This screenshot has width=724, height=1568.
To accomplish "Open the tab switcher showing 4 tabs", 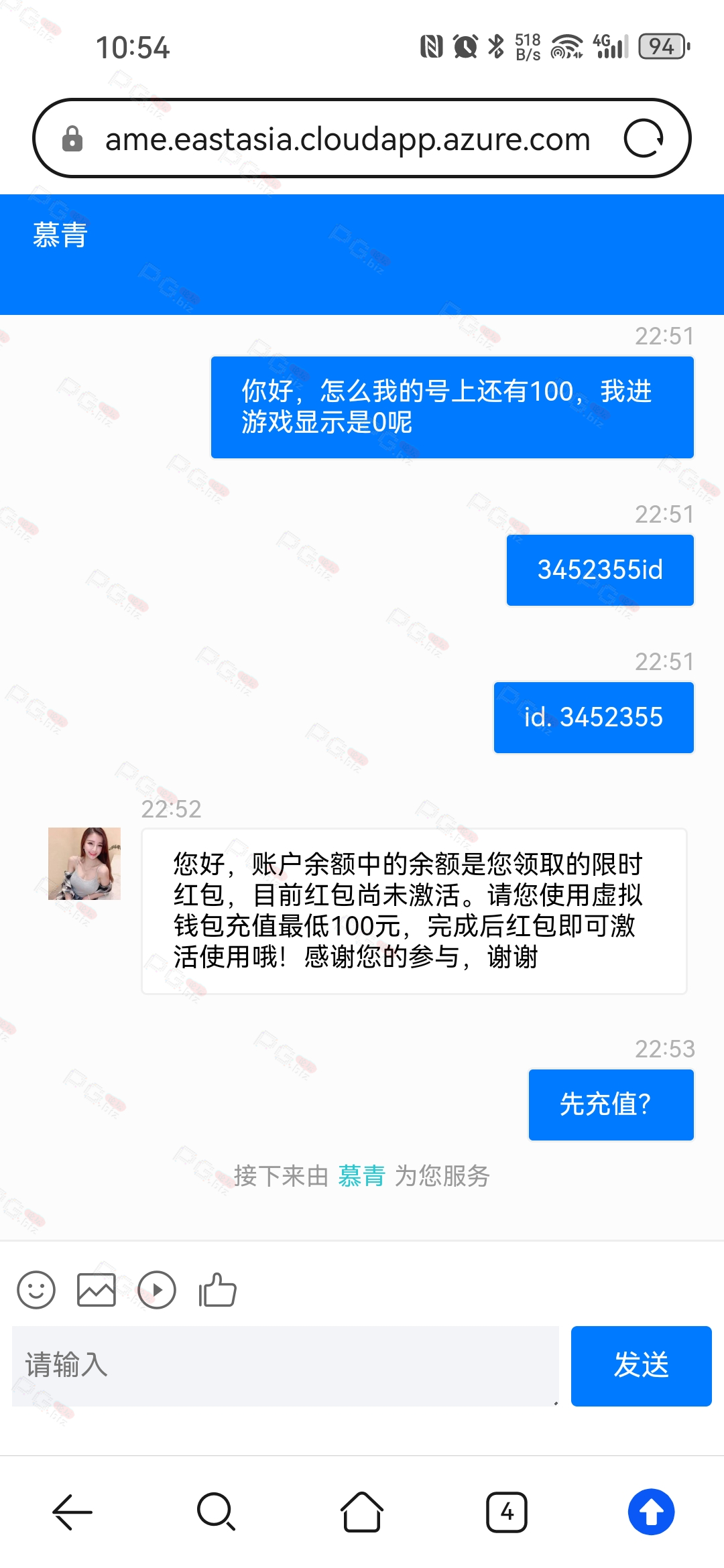I will click(507, 1512).
